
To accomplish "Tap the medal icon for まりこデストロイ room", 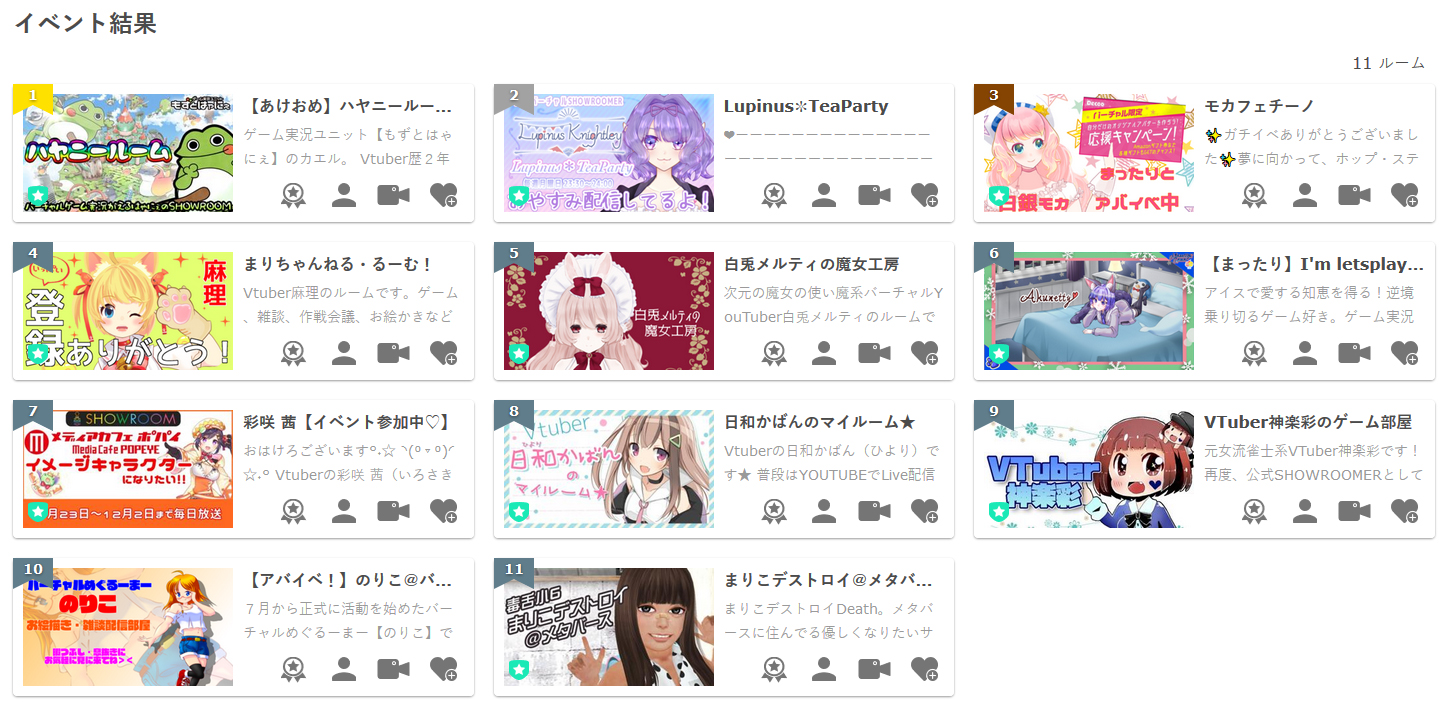I will pos(773,669).
